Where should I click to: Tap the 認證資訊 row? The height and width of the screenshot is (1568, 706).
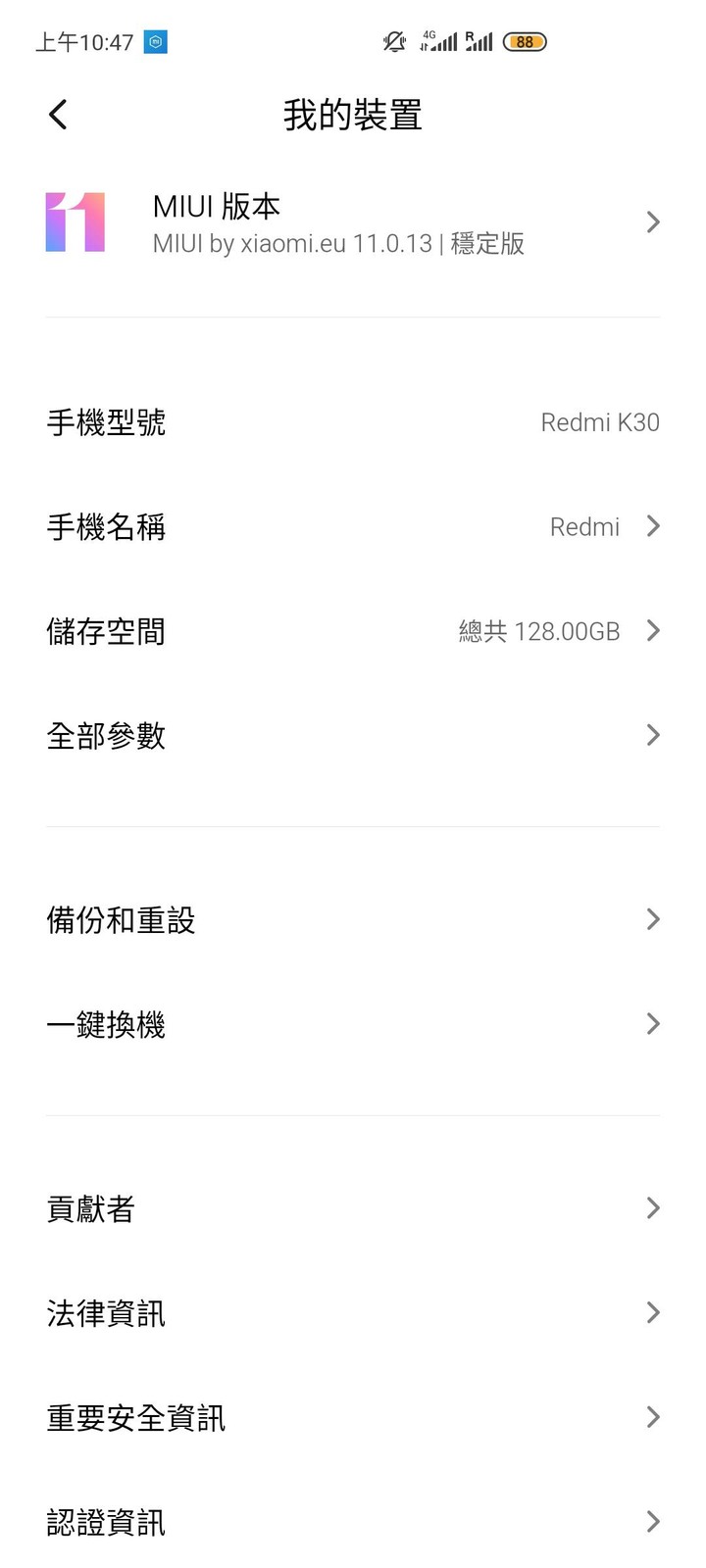(x=353, y=1522)
